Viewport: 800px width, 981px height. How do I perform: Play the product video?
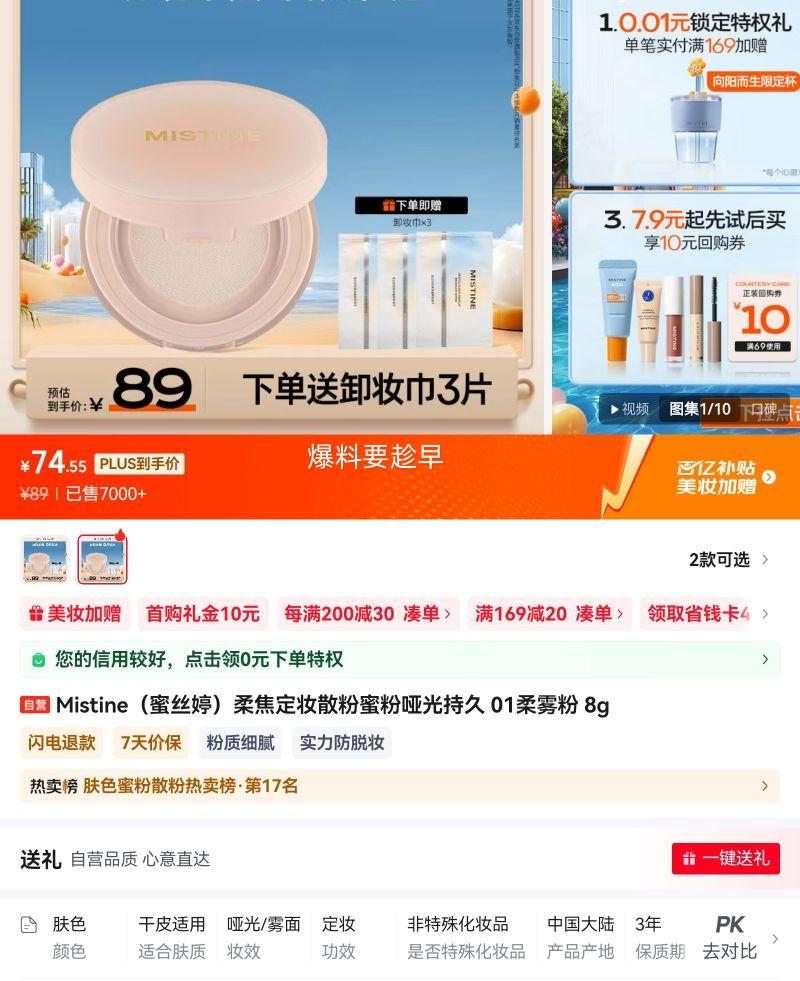pyautogui.click(x=631, y=408)
